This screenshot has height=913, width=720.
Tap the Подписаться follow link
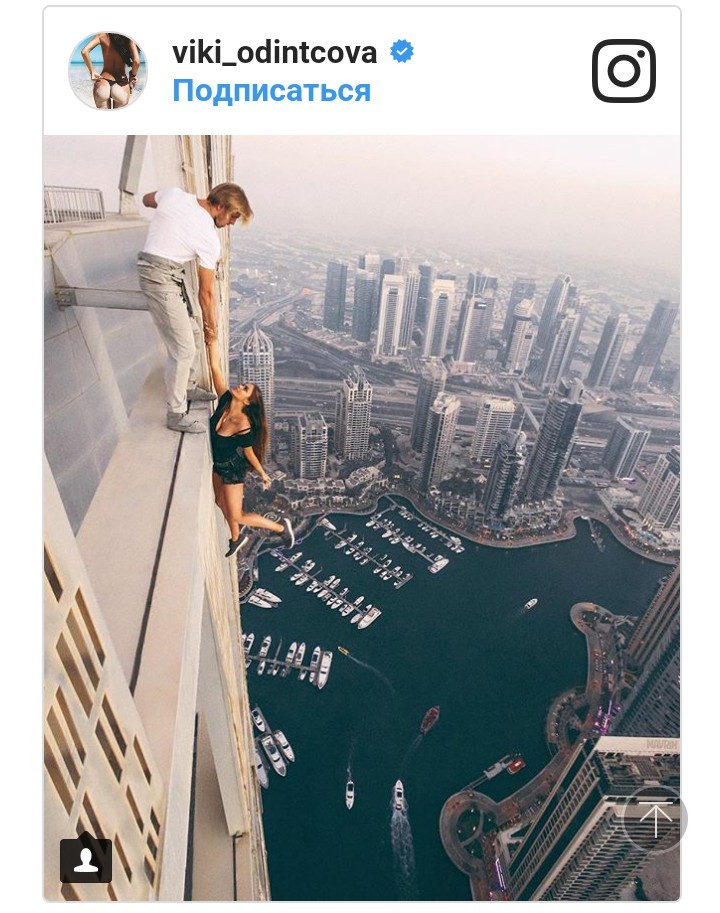click(x=271, y=91)
